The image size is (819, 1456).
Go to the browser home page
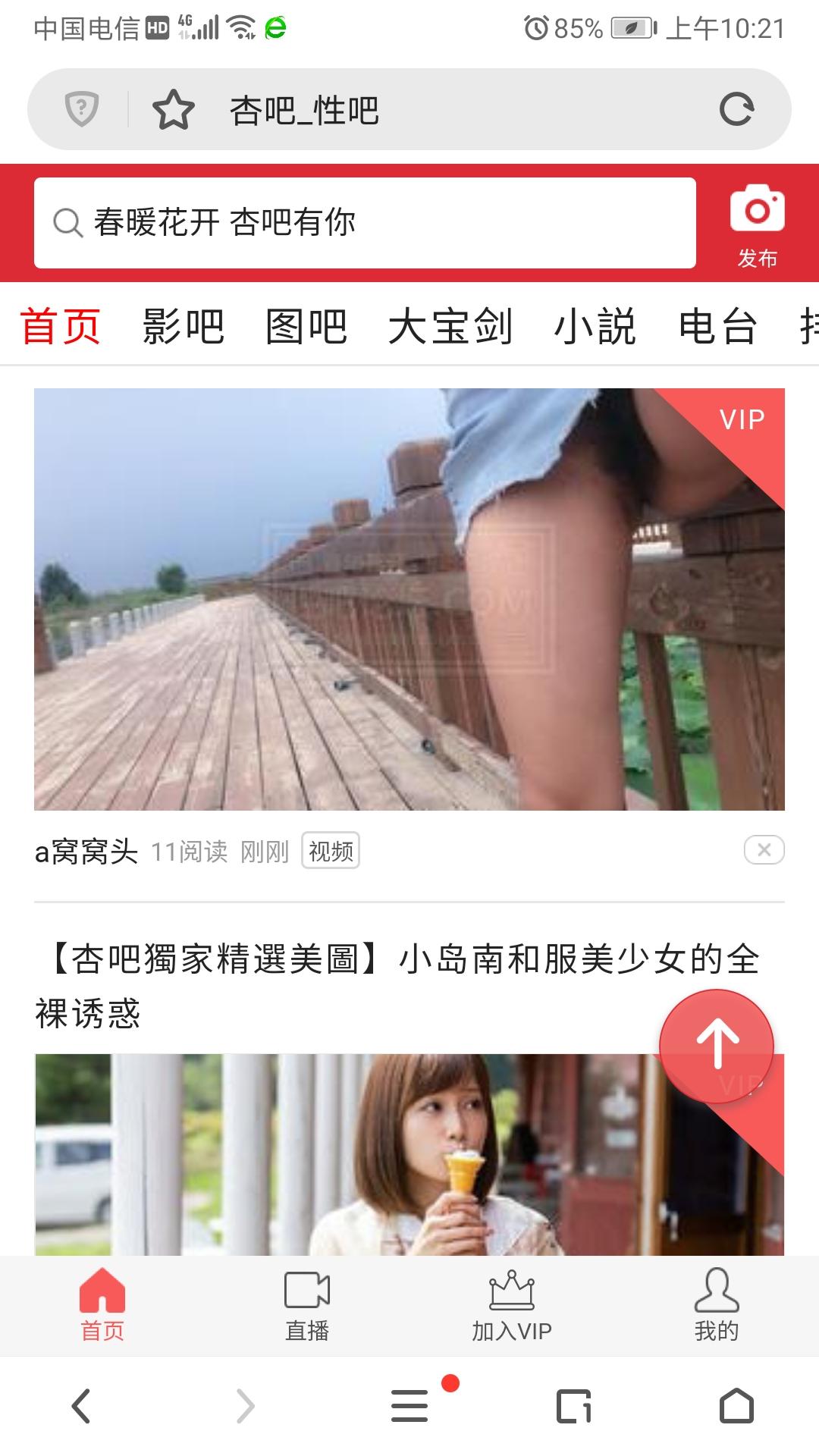coord(736,1406)
